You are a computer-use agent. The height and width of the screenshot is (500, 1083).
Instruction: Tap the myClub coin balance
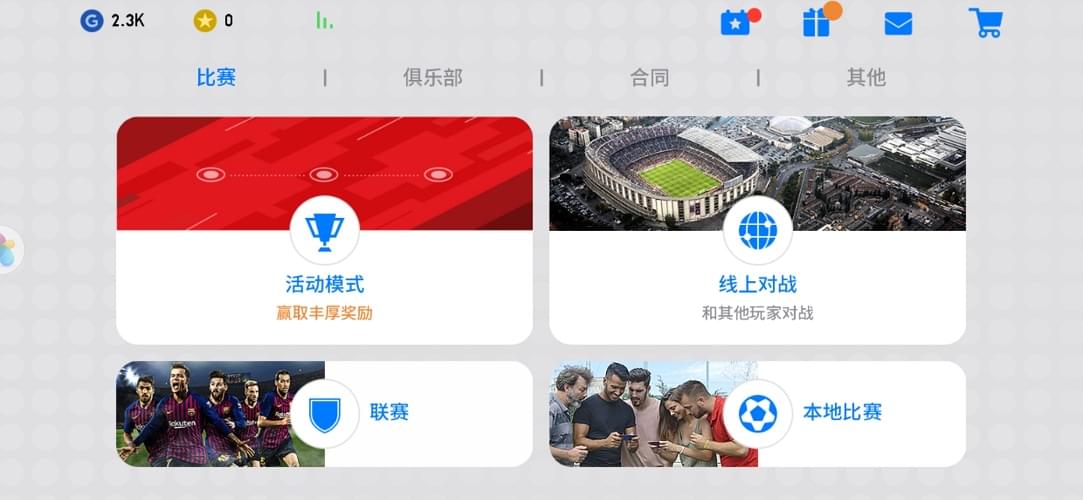(214, 20)
